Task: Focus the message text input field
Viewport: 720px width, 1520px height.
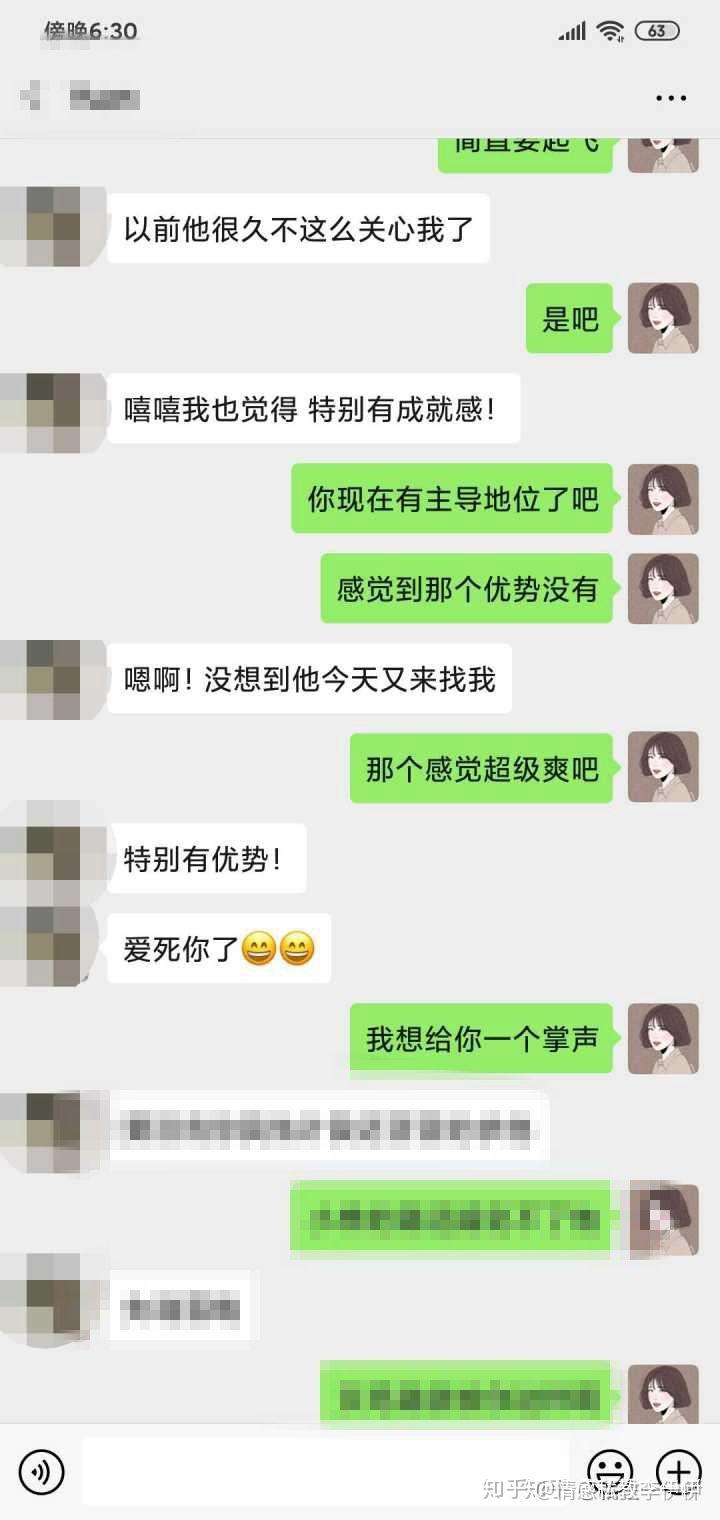Action: [325, 1472]
